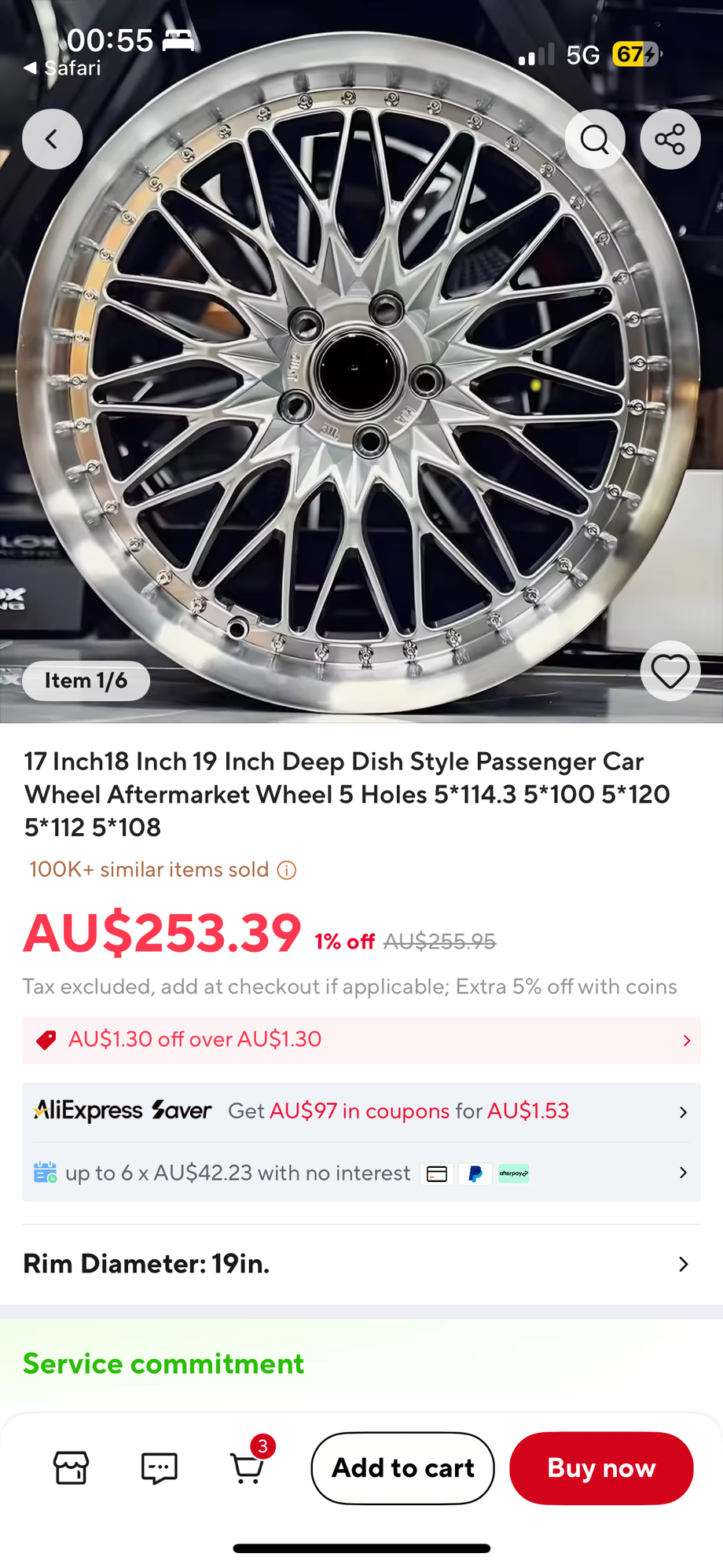Open the main wheel product image
723x1568 pixels.
pyautogui.click(x=361, y=393)
